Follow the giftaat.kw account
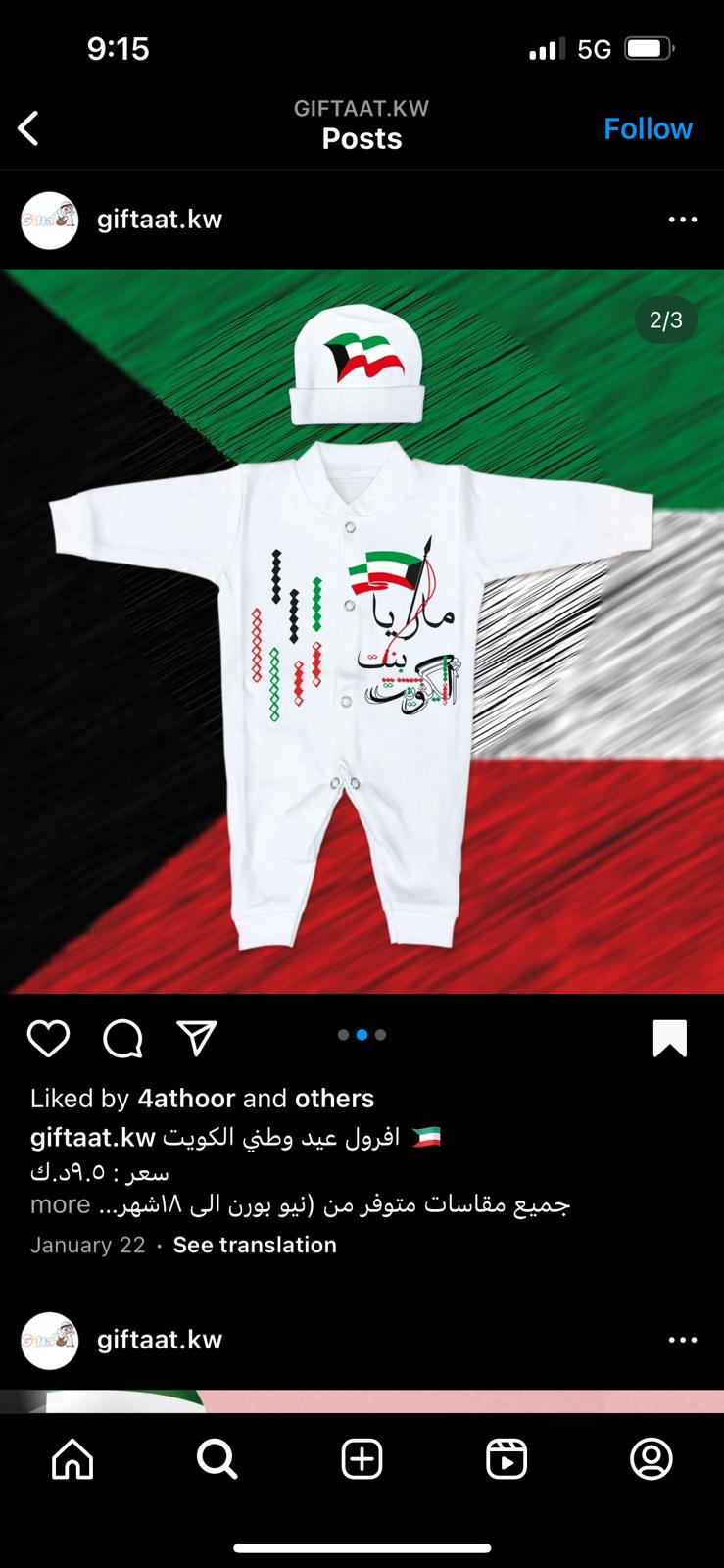The image size is (724, 1568). tap(648, 128)
